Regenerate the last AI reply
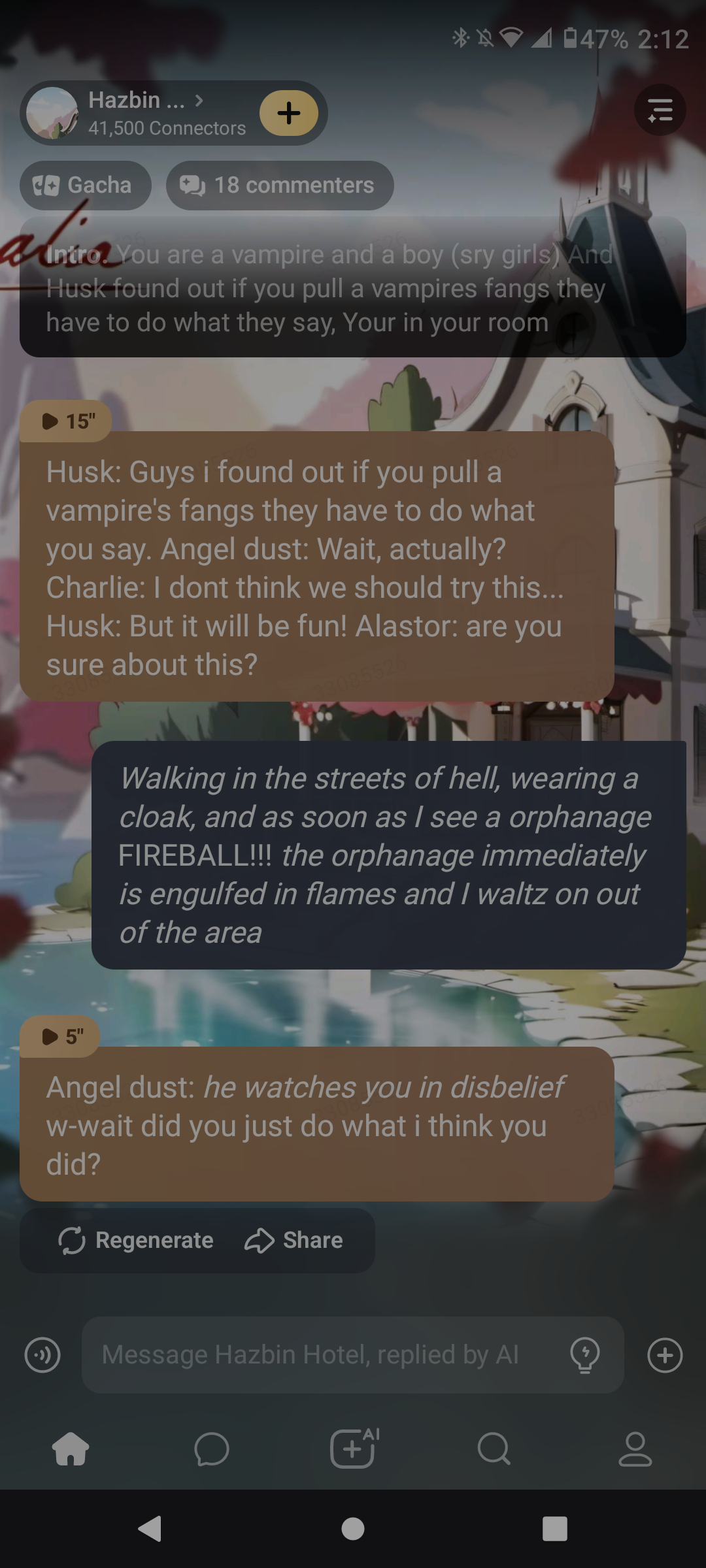Viewport: 706px width, 1568px height. point(136,1240)
